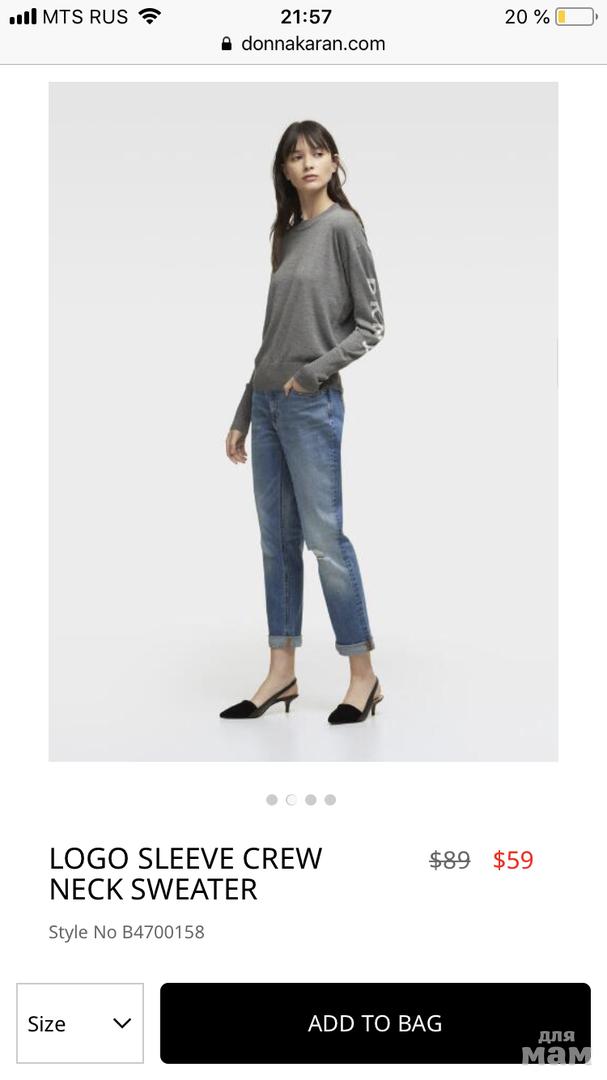Tap the donnakaran.com address bar
607x1080 pixels.
point(303,44)
